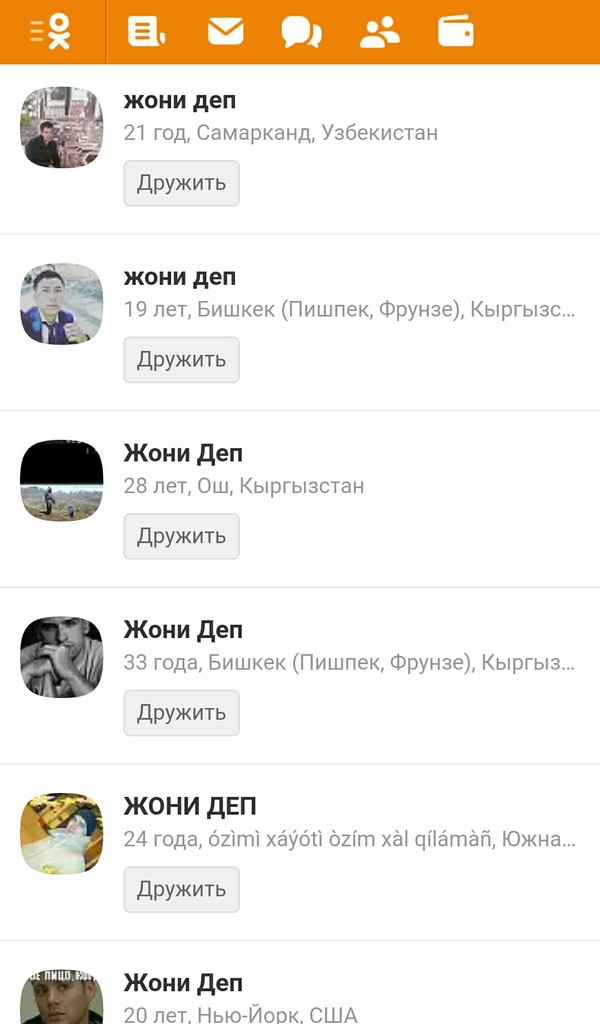Send friend request to 24-year-old ЖОНИ ДЕП
Screen dimensions: 600x1024
click(181, 889)
